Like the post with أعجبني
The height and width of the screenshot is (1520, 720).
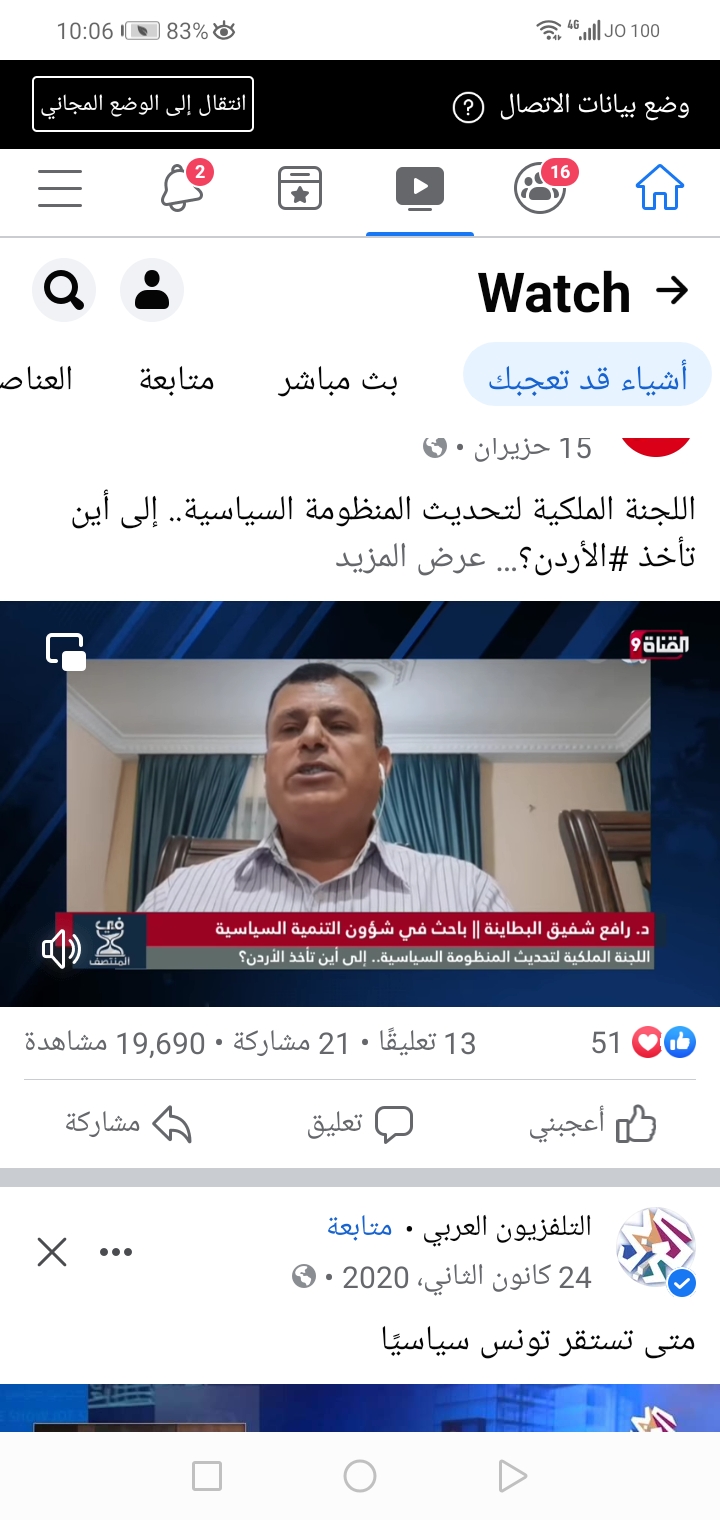click(593, 1124)
